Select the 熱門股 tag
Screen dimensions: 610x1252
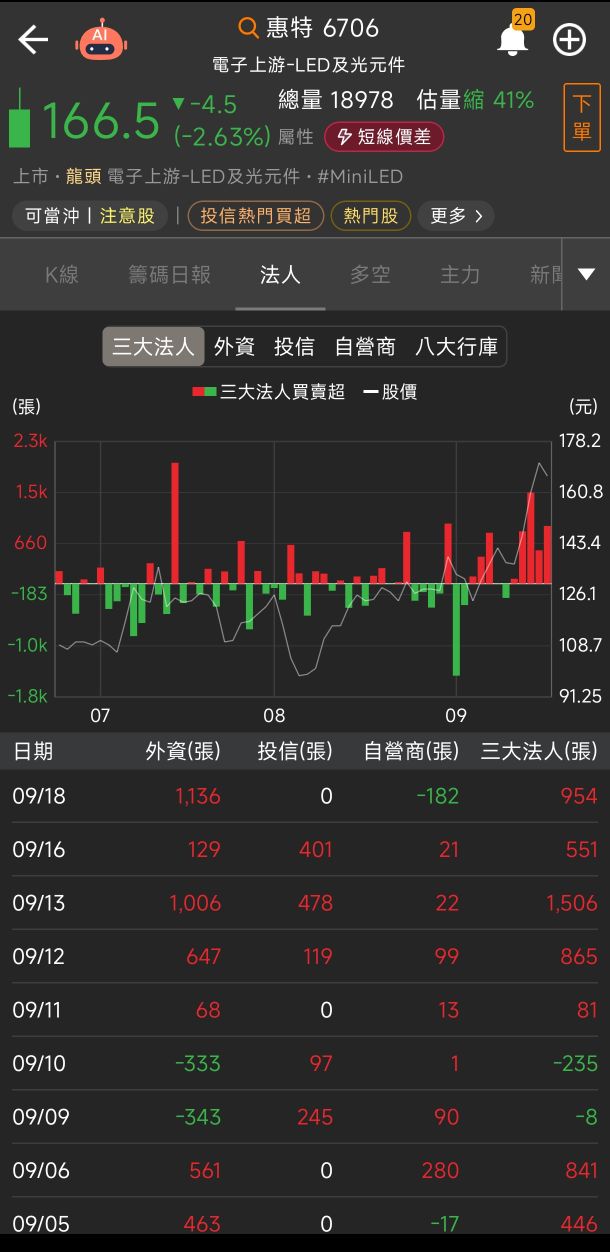click(371, 215)
